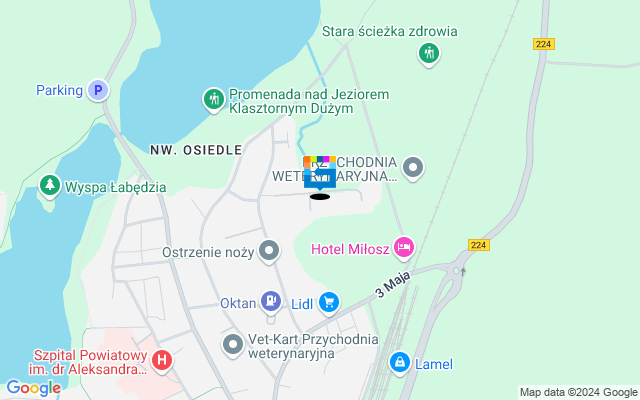Viewport: 640px width, 400px height.
Task: Tap the Oktan gas station marker
Action: pyautogui.click(x=270, y=300)
